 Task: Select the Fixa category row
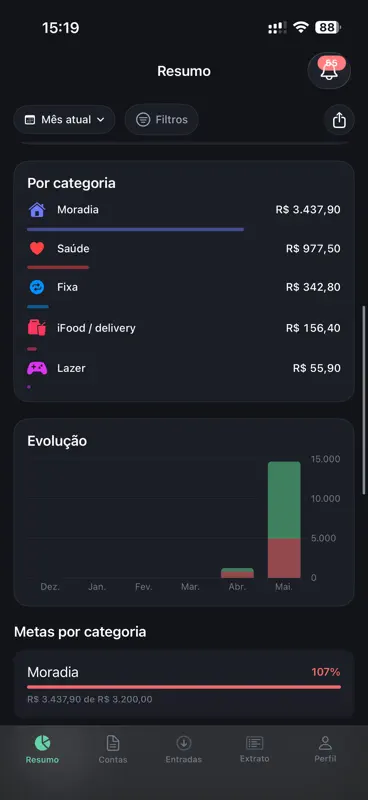pyautogui.click(x=184, y=294)
